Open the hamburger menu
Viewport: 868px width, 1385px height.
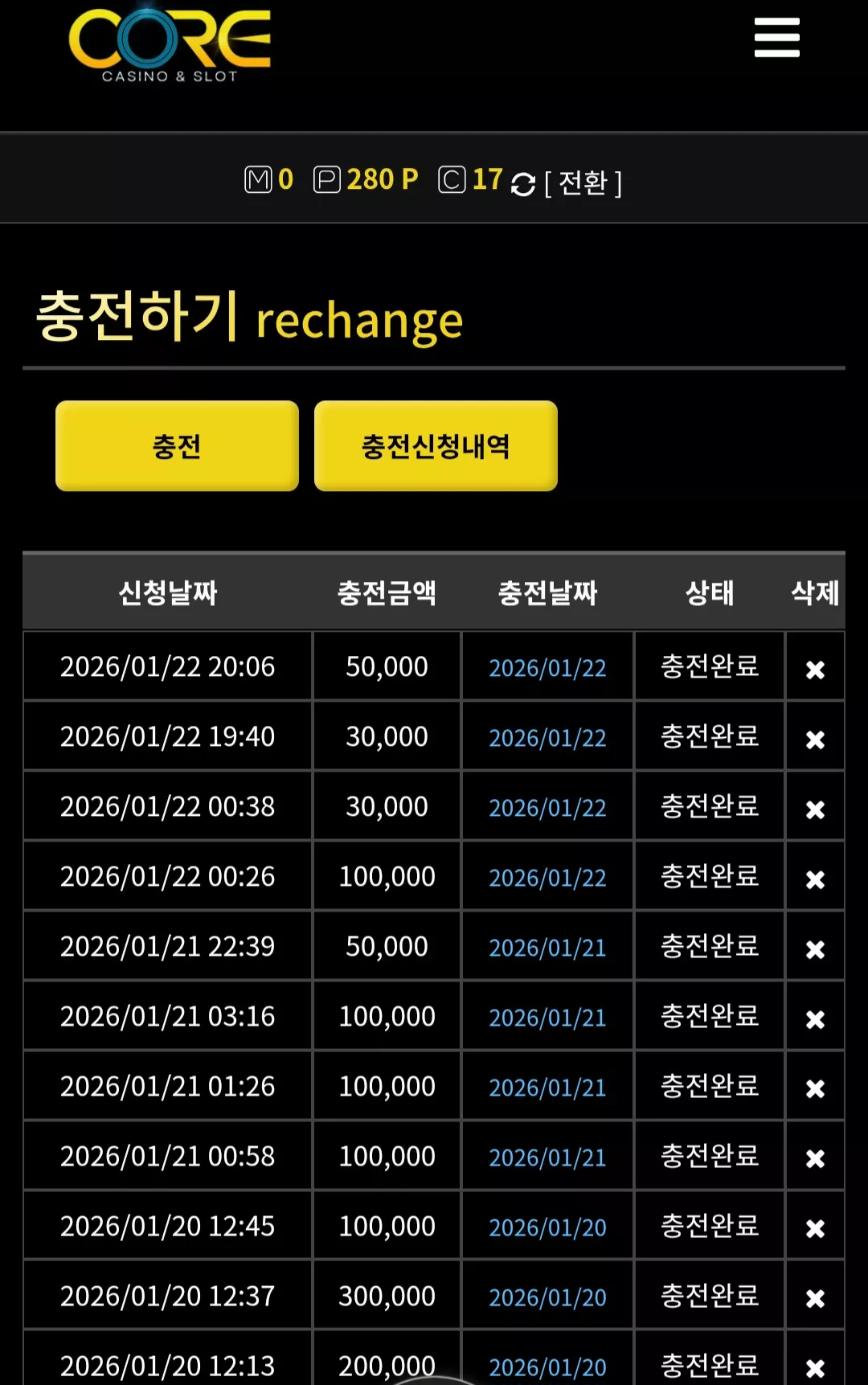pyautogui.click(x=776, y=38)
